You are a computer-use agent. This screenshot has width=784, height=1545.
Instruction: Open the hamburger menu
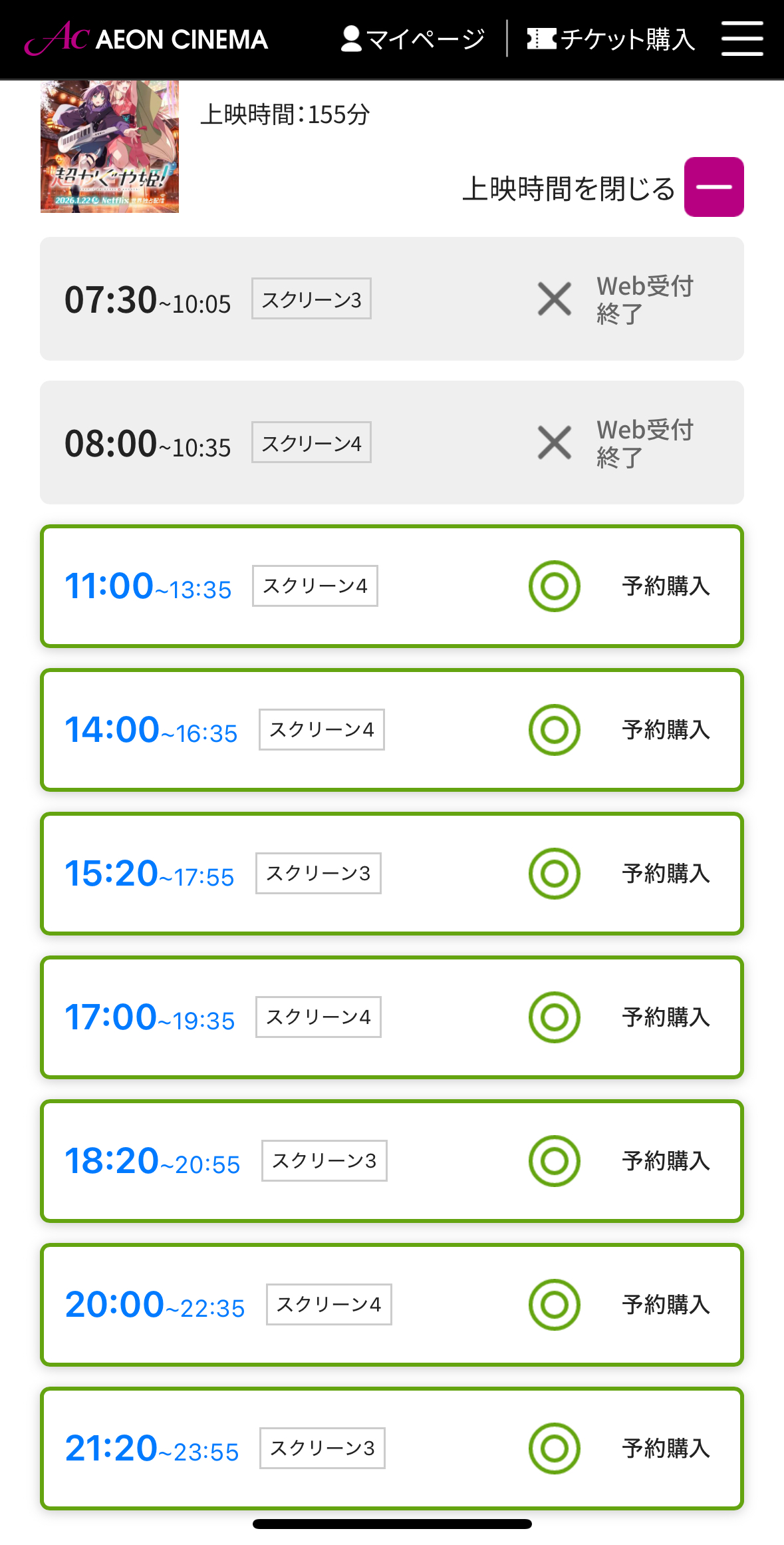tap(742, 39)
